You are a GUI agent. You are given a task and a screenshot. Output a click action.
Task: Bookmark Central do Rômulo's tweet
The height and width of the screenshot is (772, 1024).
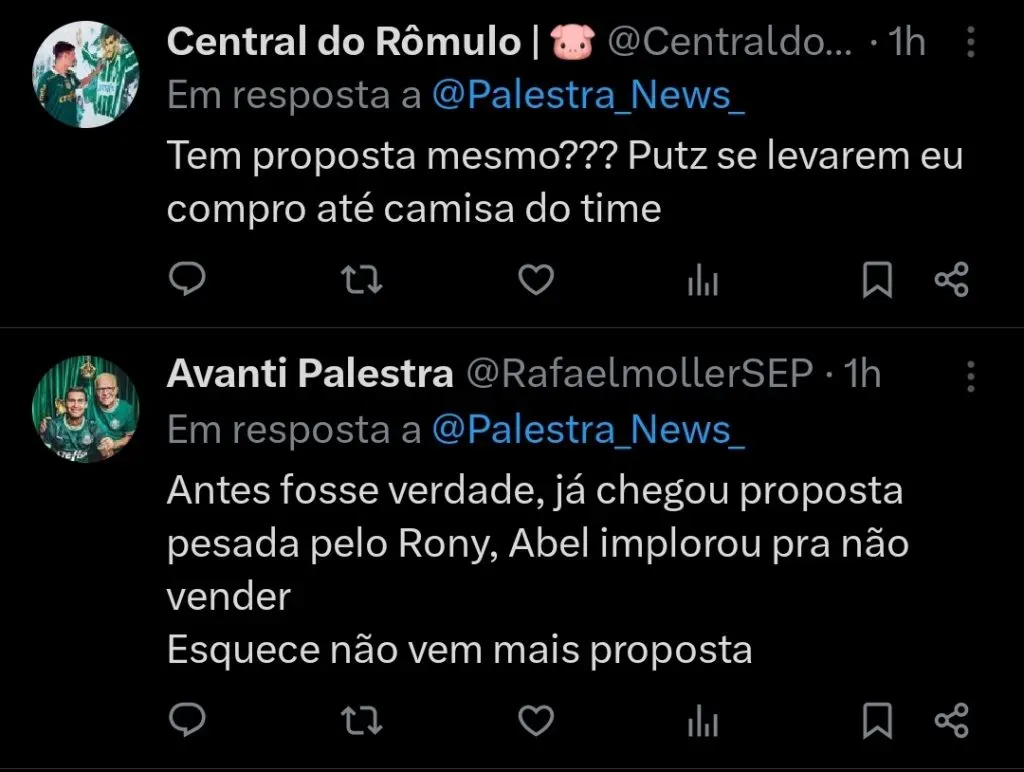(x=877, y=282)
